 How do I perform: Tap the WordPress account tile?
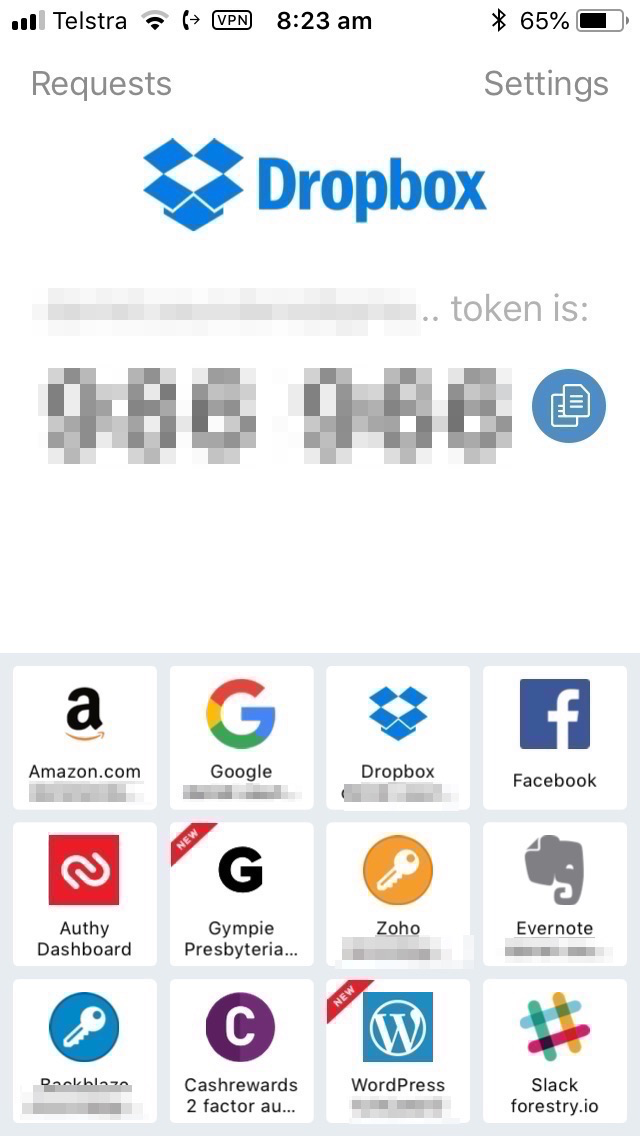398,1050
